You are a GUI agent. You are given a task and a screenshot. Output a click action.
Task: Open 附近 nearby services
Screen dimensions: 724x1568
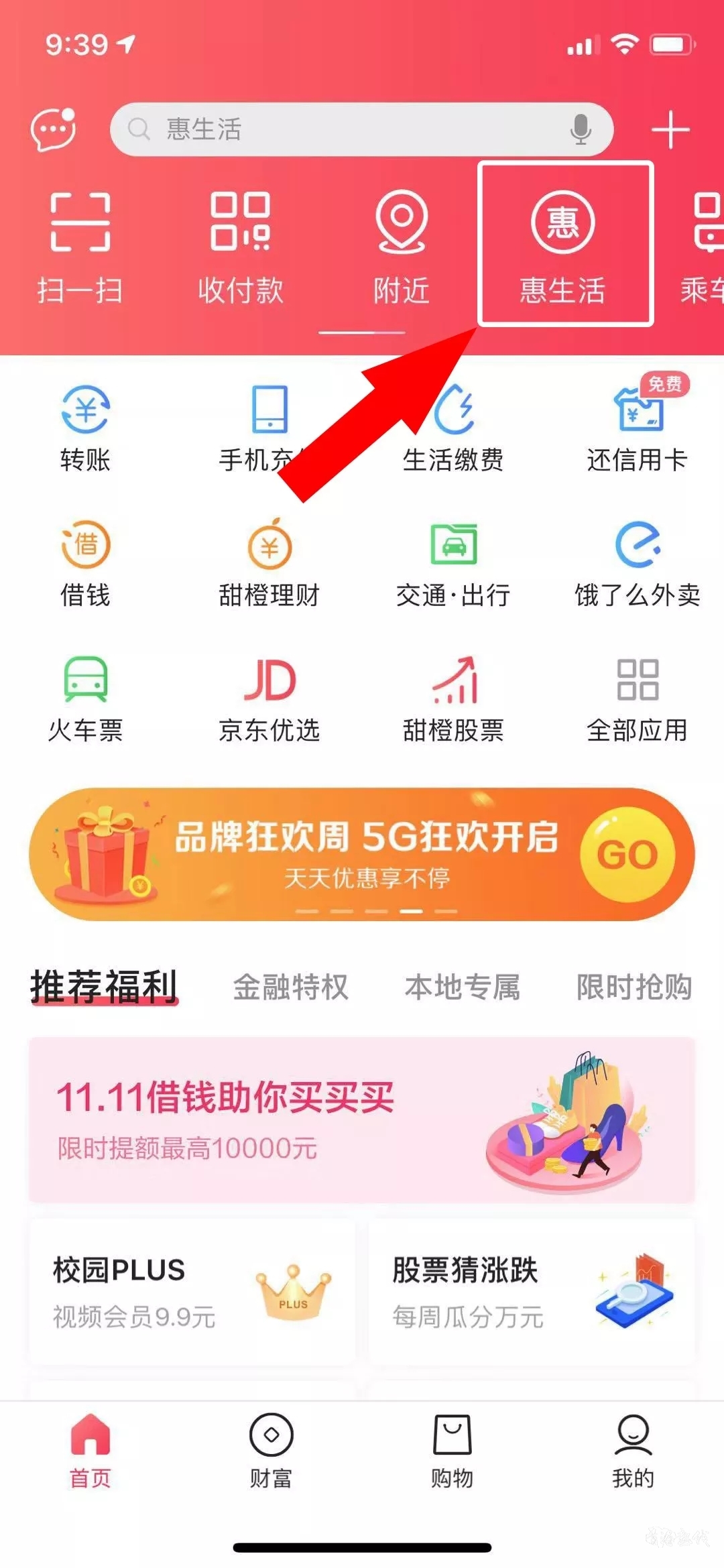[x=401, y=246]
